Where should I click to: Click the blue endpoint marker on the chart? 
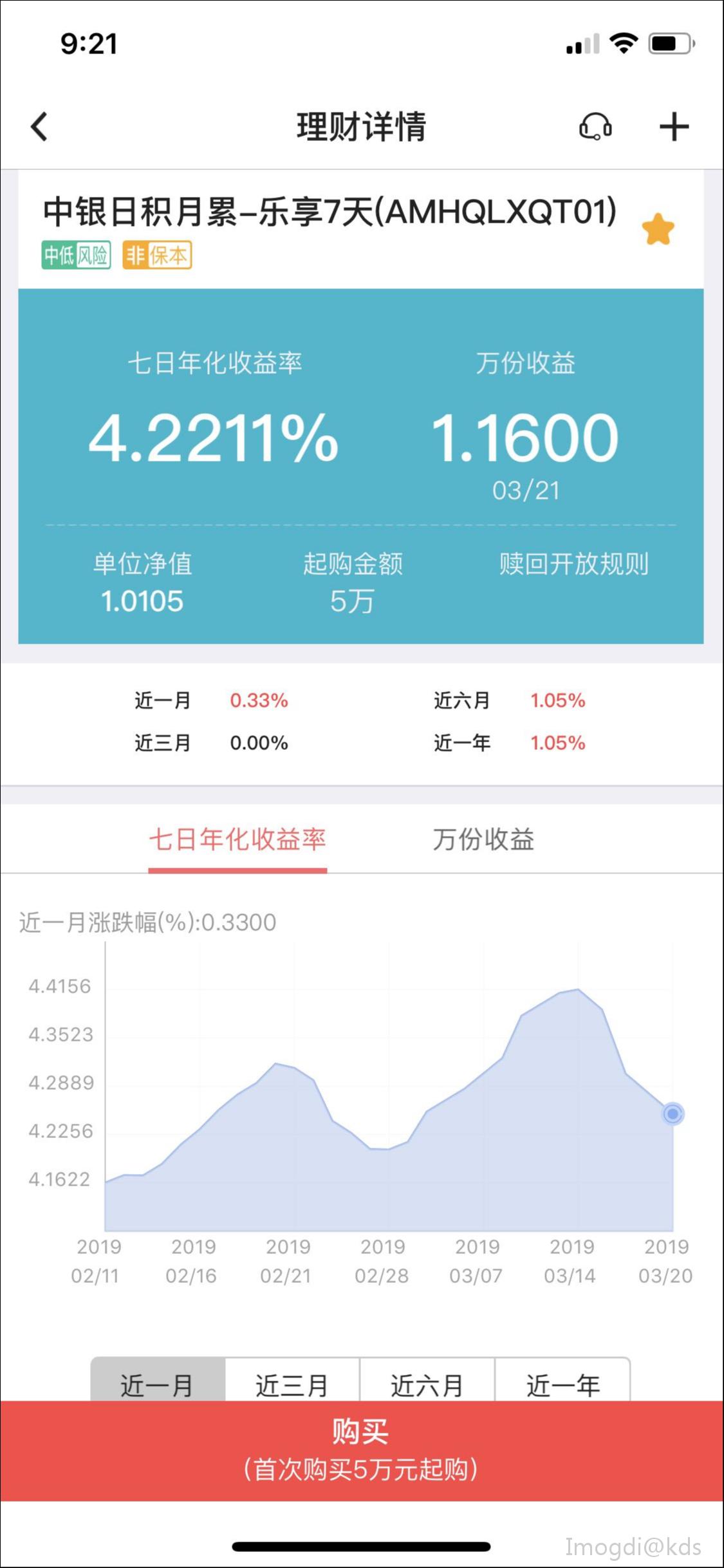[671, 1113]
